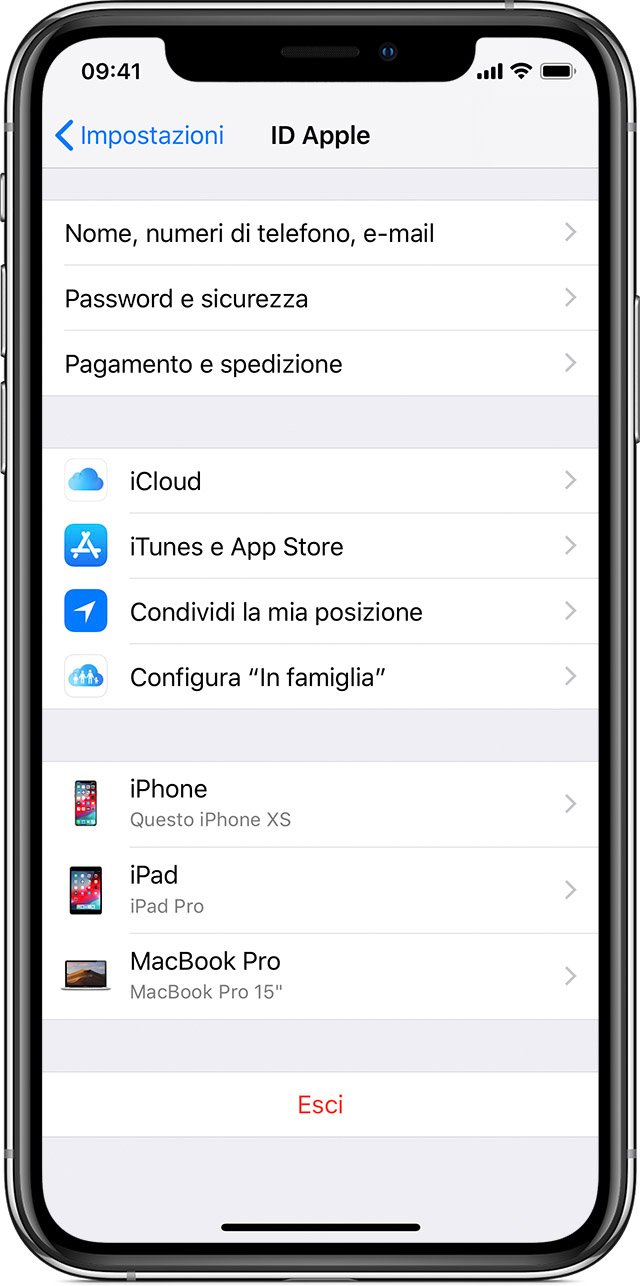Open iTunes e App Store
This screenshot has height=1286, width=640.
[320, 547]
